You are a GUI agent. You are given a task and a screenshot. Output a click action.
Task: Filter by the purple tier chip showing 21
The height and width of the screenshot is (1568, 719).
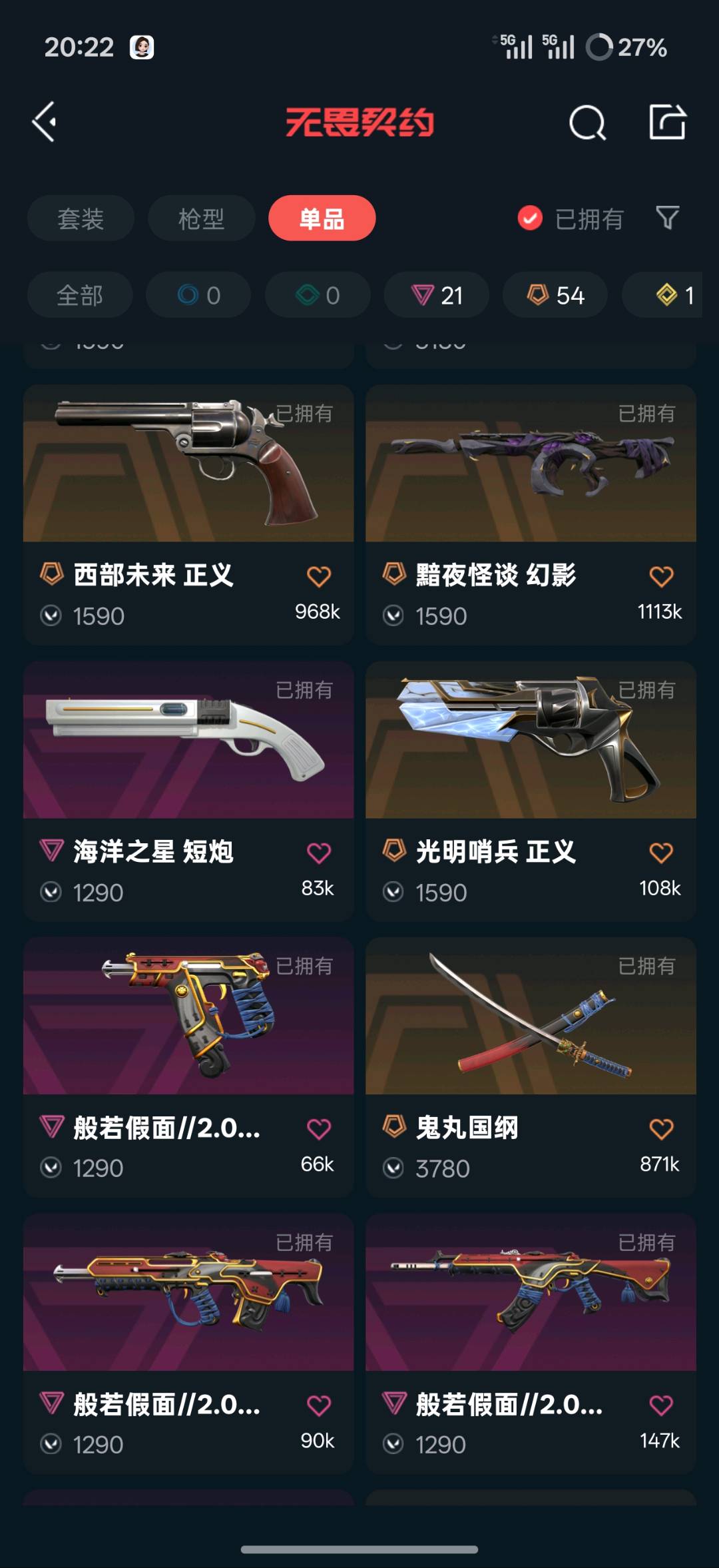437,295
